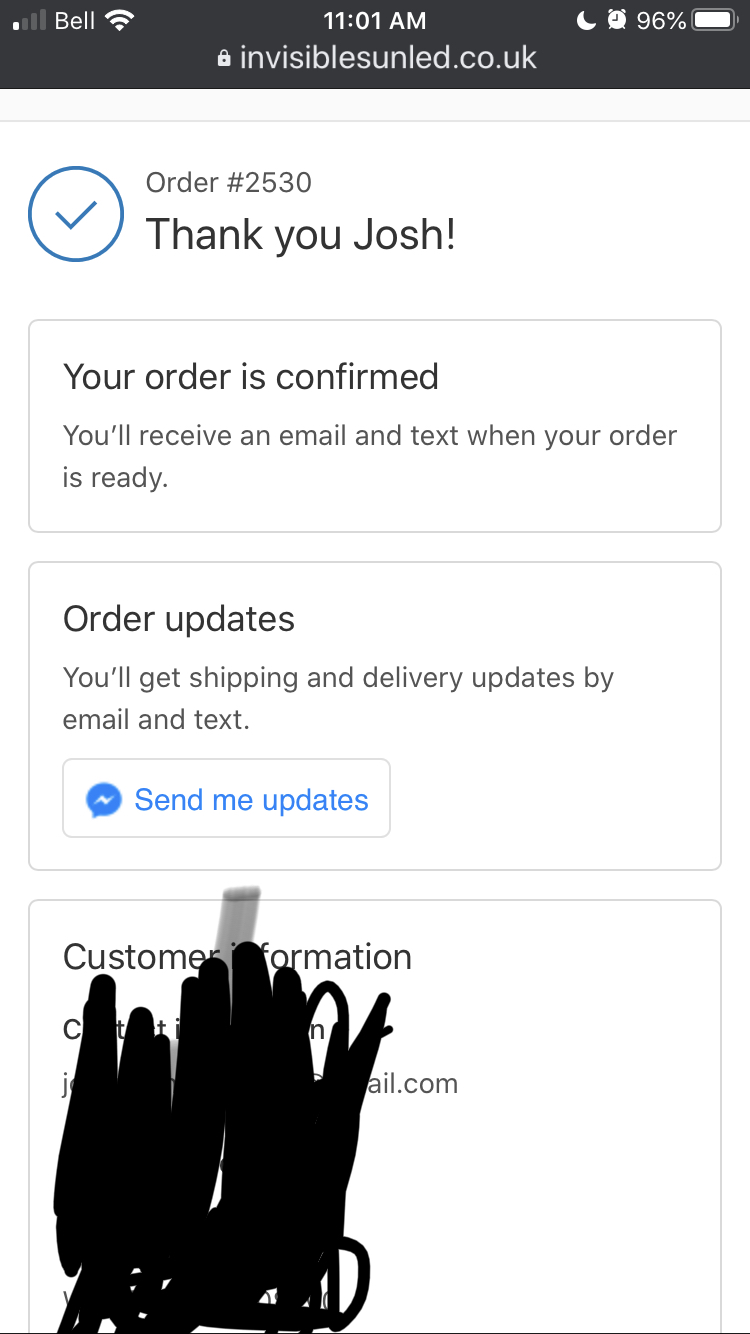The image size is (750, 1334).
Task: Tap the invisiblesunled.co.uk address bar
Action: click(376, 58)
